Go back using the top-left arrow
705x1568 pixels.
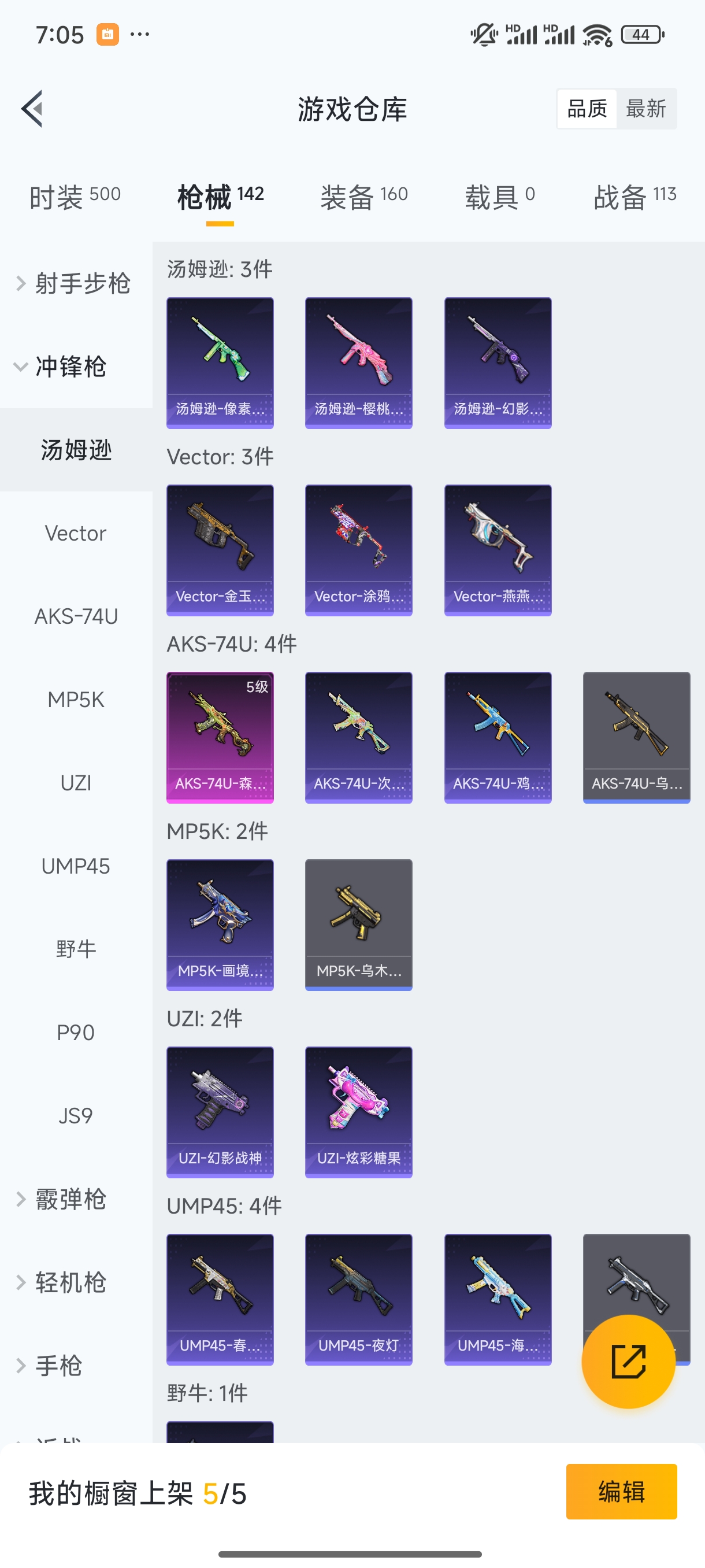pyautogui.click(x=32, y=109)
